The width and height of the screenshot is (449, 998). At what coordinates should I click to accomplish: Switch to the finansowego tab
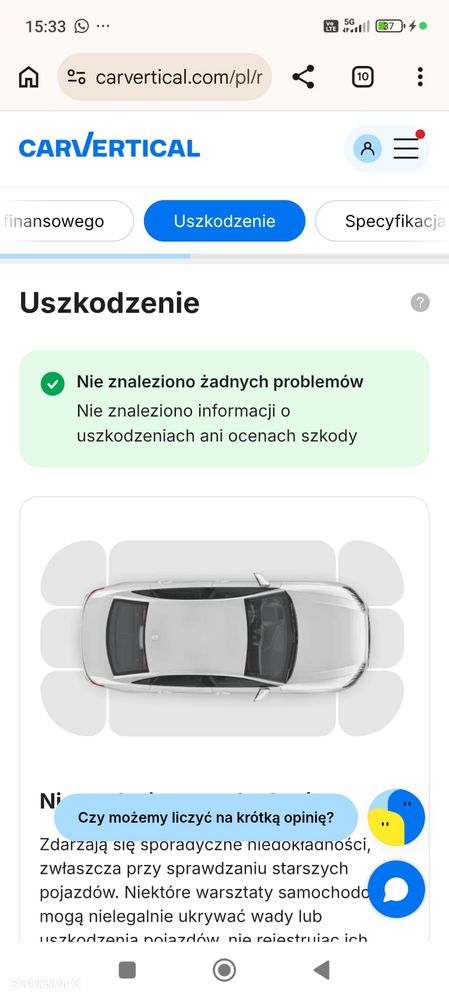[66, 221]
